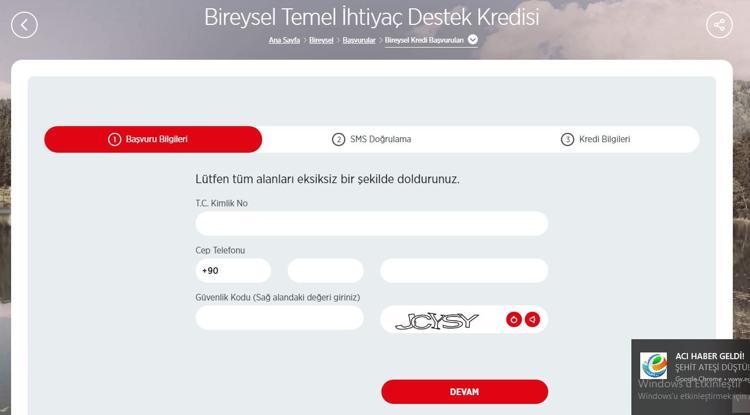750x415 pixels.
Task: Go back using the arrow icon
Action: [x=24, y=25]
